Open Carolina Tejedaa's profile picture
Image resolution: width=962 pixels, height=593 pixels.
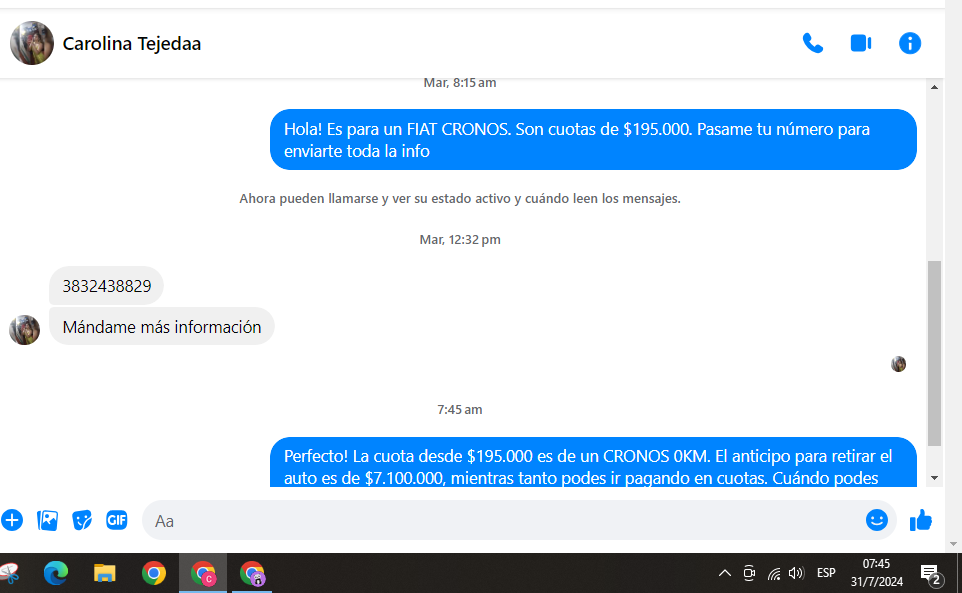[x=32, y=43]
